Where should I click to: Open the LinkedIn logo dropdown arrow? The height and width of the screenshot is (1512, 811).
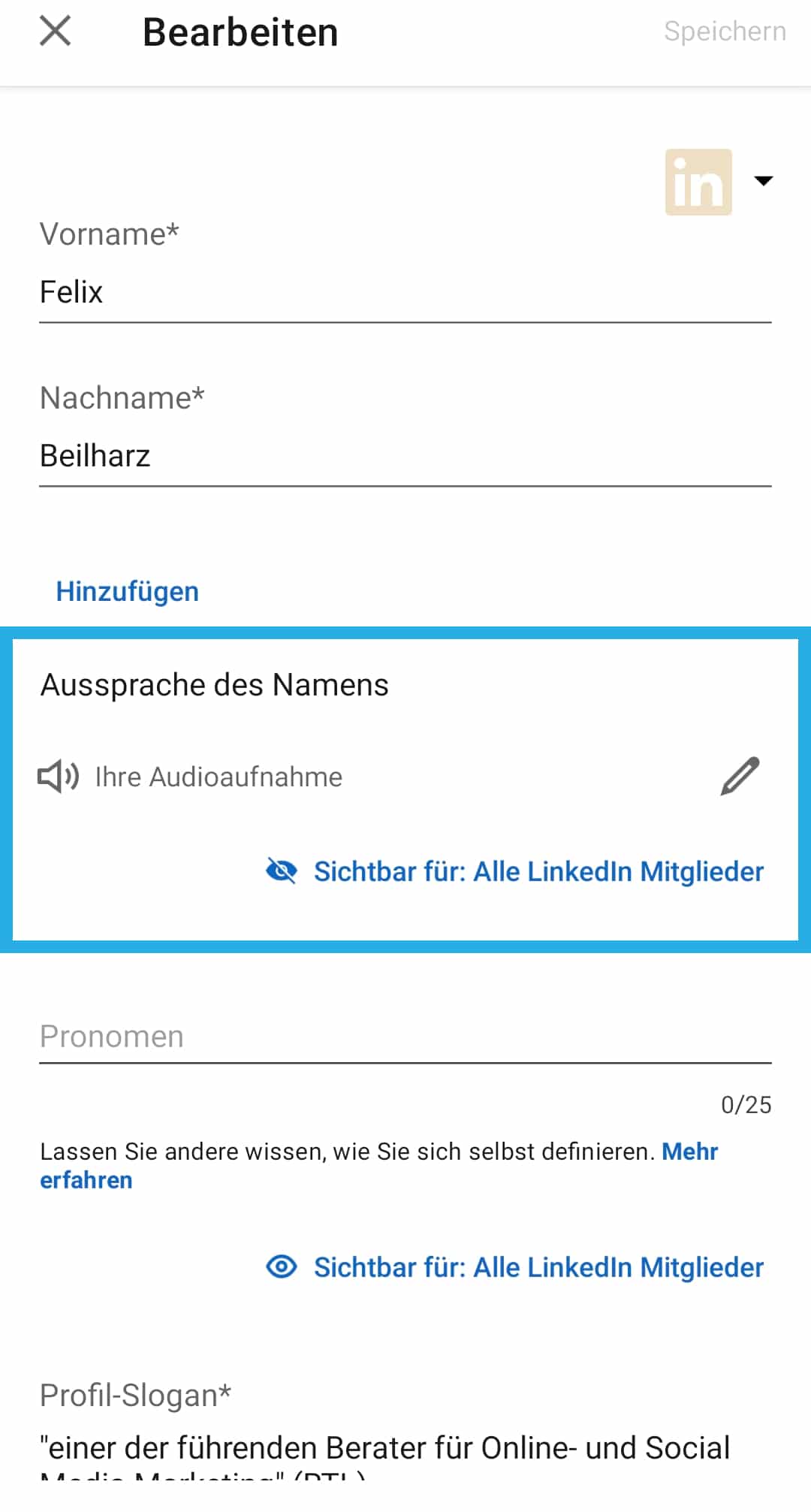764,180
